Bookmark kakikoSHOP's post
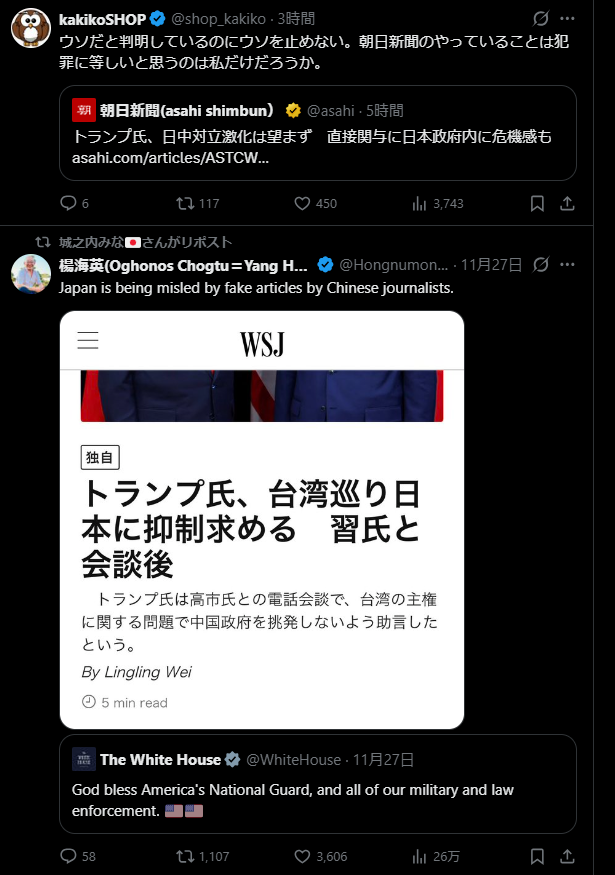This screenshot has height=875, width=615. pos(537,203)
